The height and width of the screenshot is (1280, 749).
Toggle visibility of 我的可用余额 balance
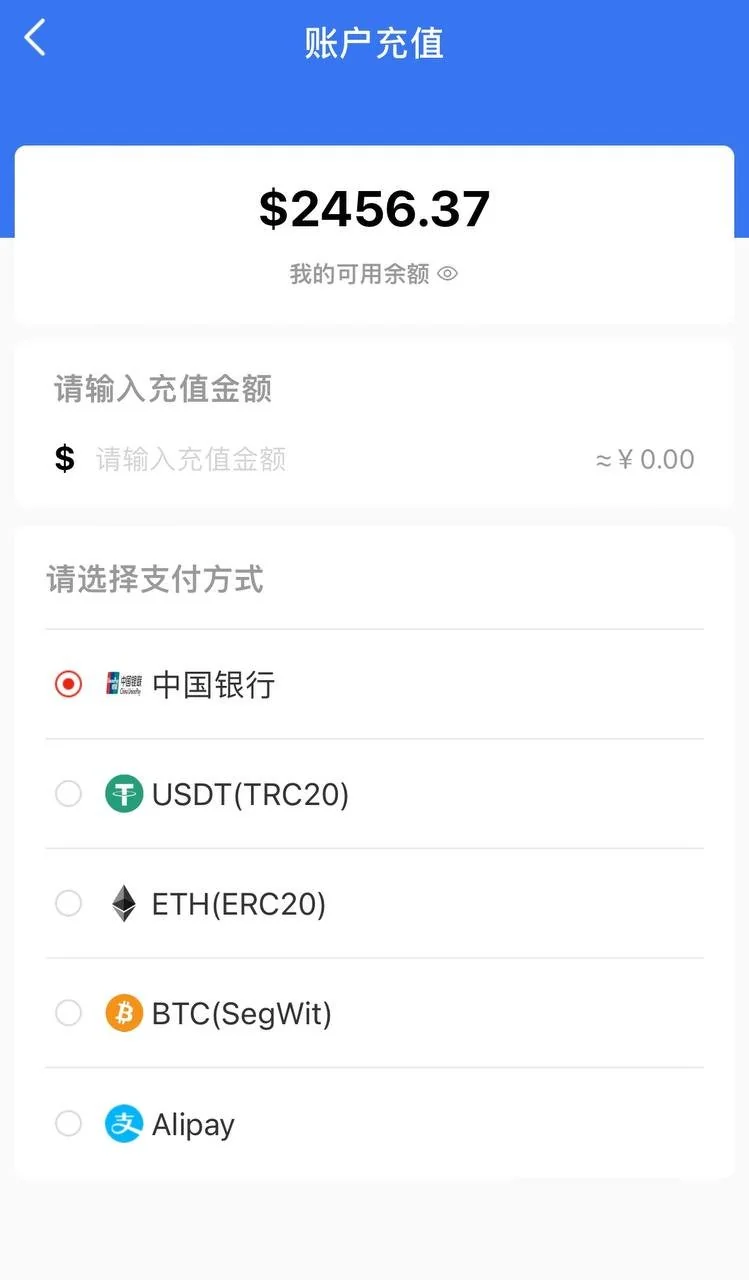click(448, 274)
